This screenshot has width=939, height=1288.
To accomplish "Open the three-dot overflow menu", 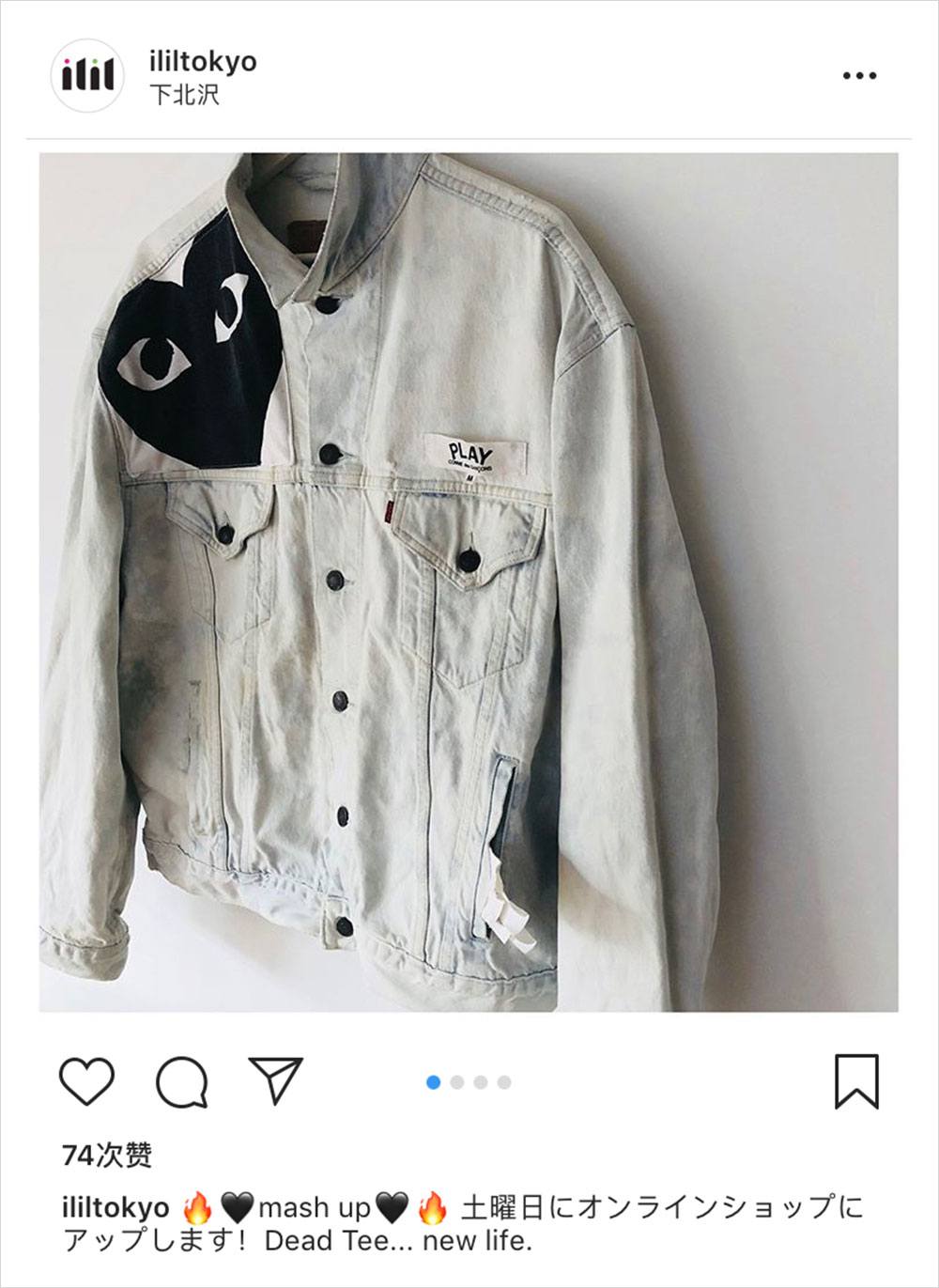I will (x=858, y=76).
